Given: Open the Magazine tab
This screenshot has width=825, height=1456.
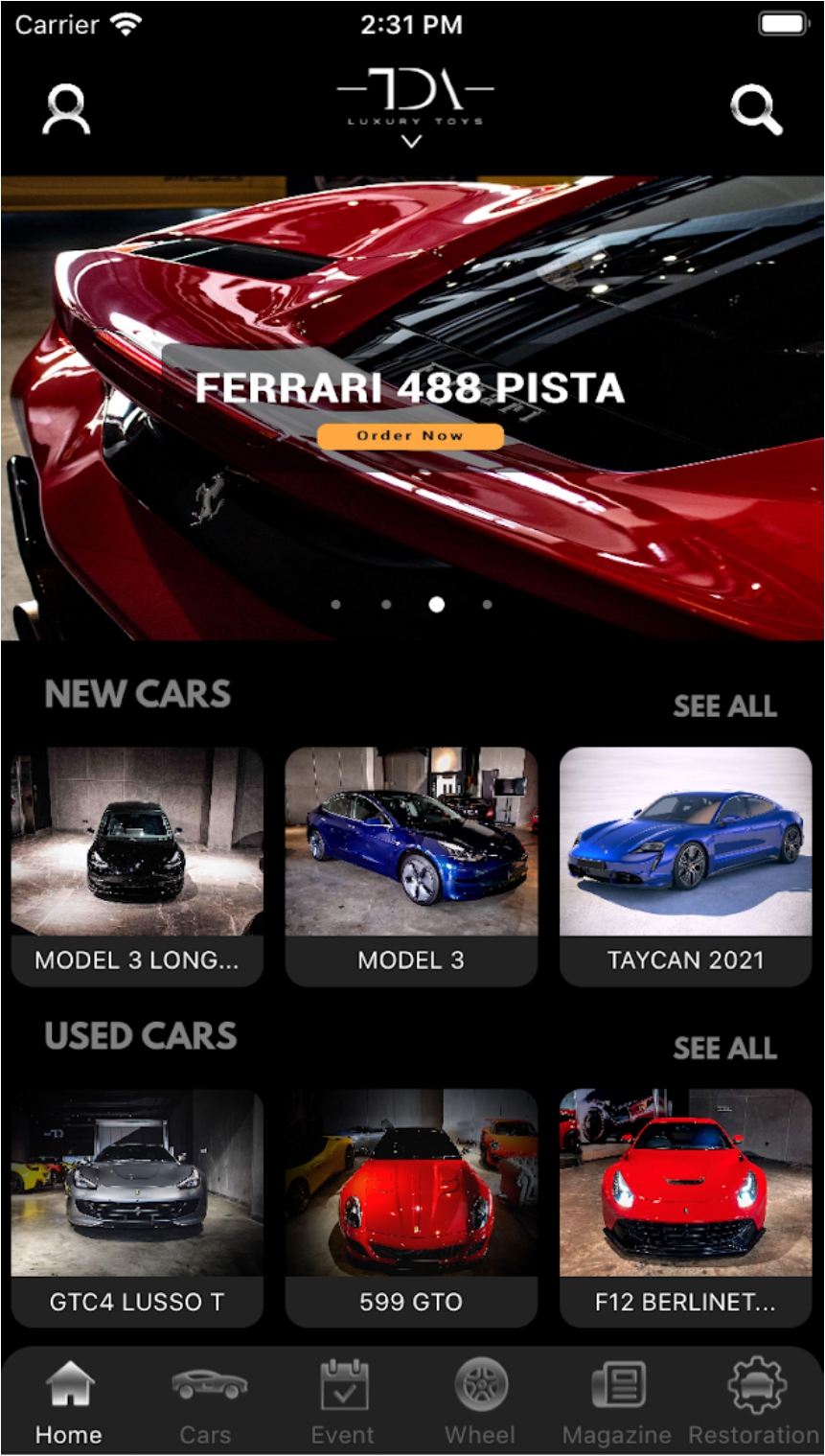Looking at the screenshot, I should pyautogui.click(x=617, y=1402).
